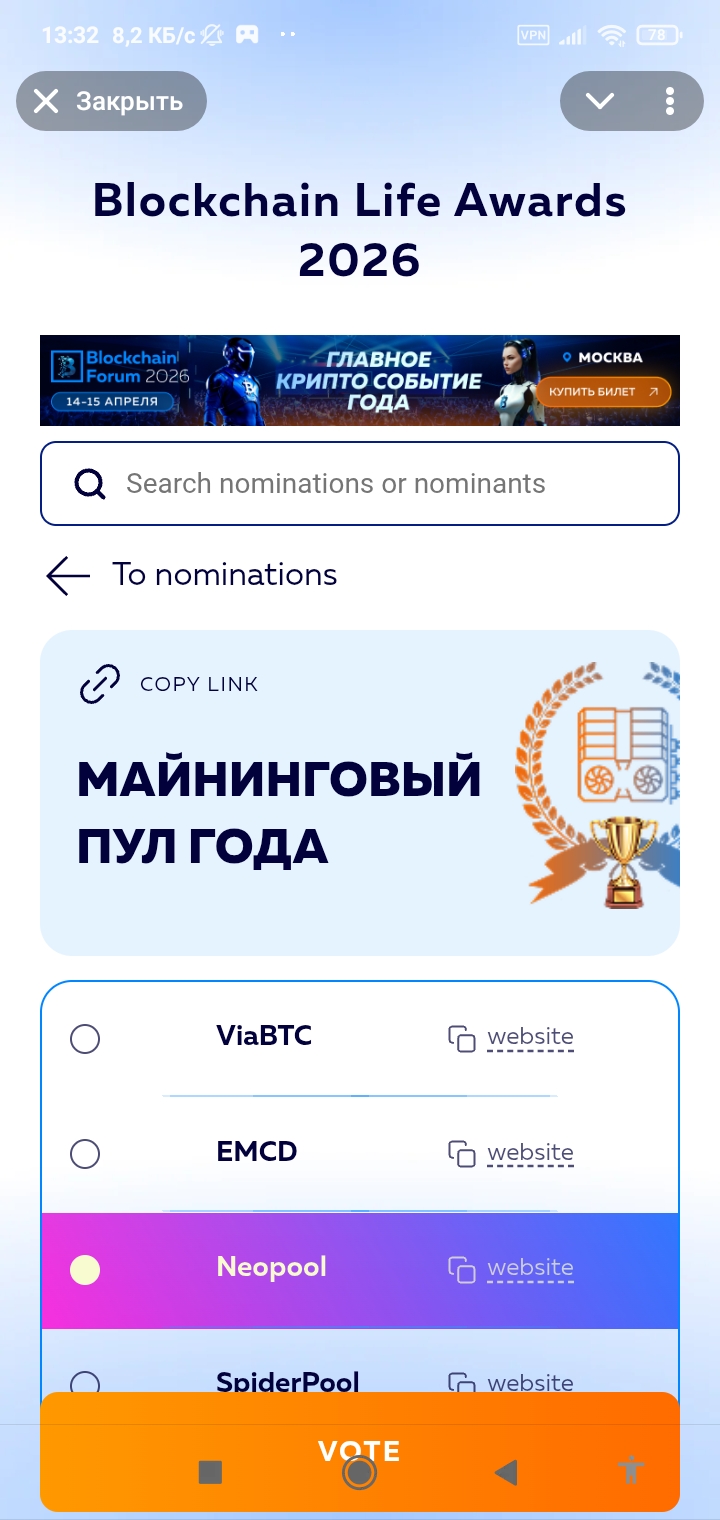The width and height of the screenshot is (720, 1520).
Task: Select the Neopool radio button
Action: [85, 1270]
